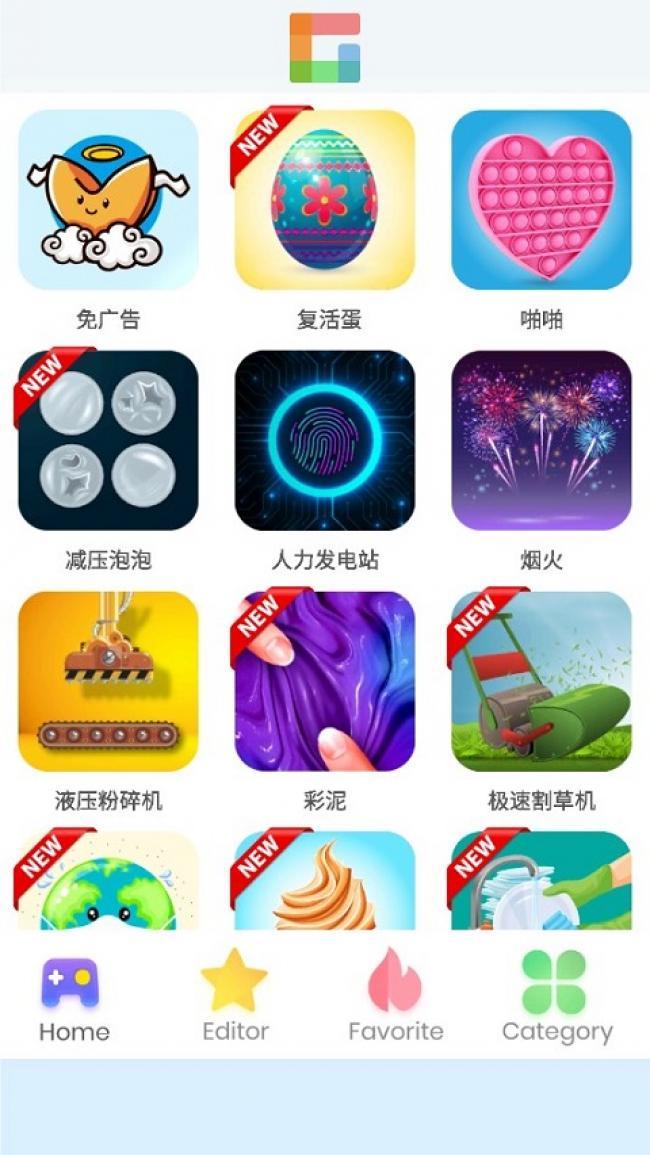Browse the Category tab

(556, 997)
